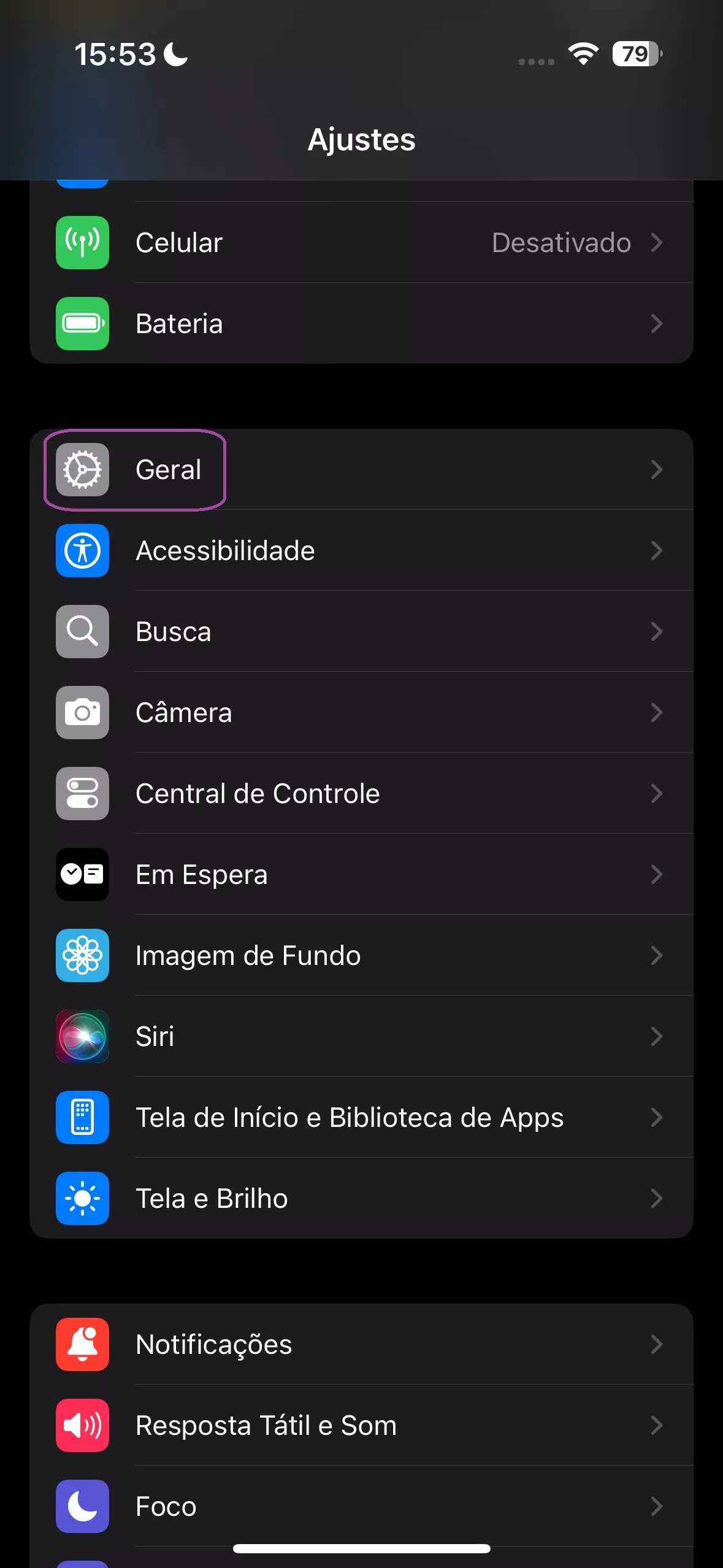Open the Bateria green battery icon
The height and width of the screenshot is (1568, 723).
pos(82,323)
